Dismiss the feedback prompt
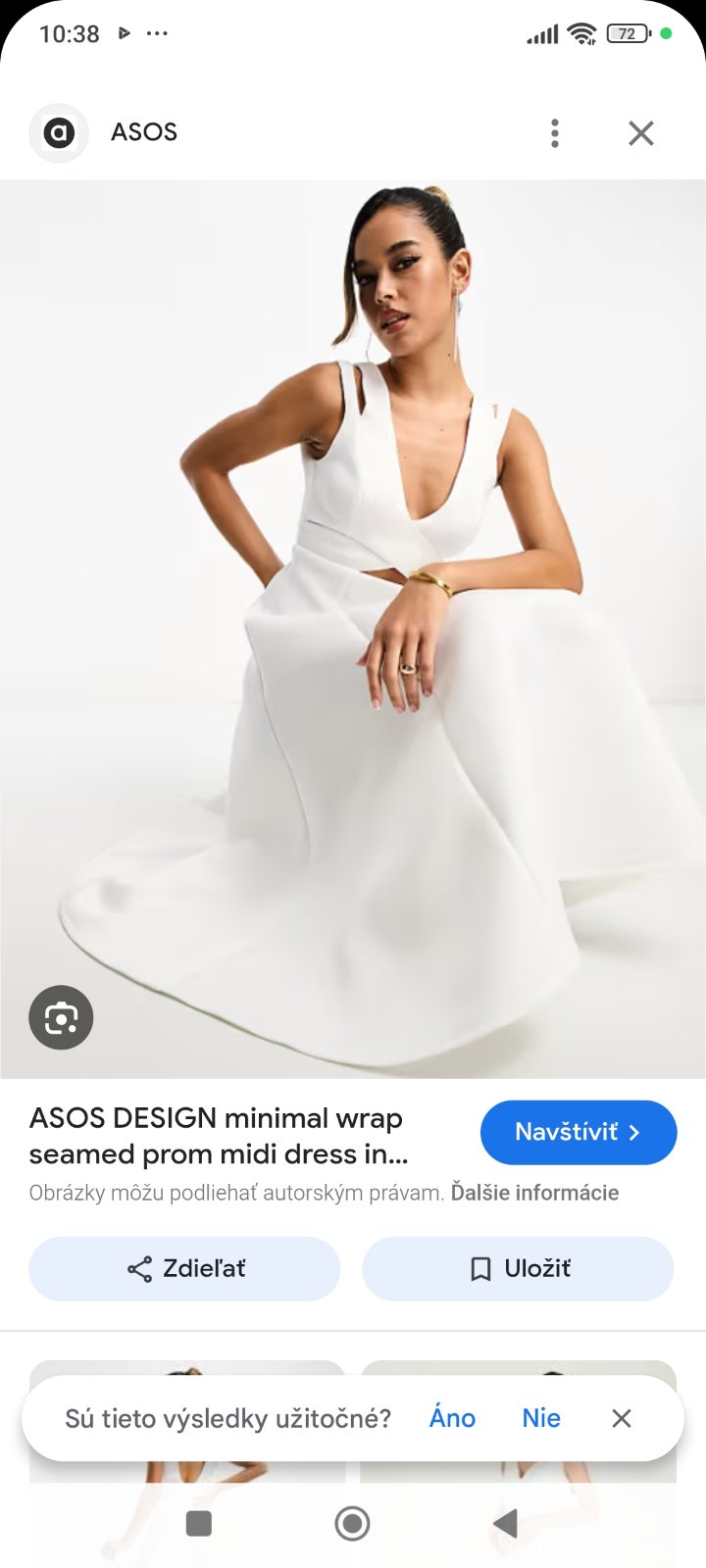Screen dimensions: 706x1568 click(x=622, y=1418)
